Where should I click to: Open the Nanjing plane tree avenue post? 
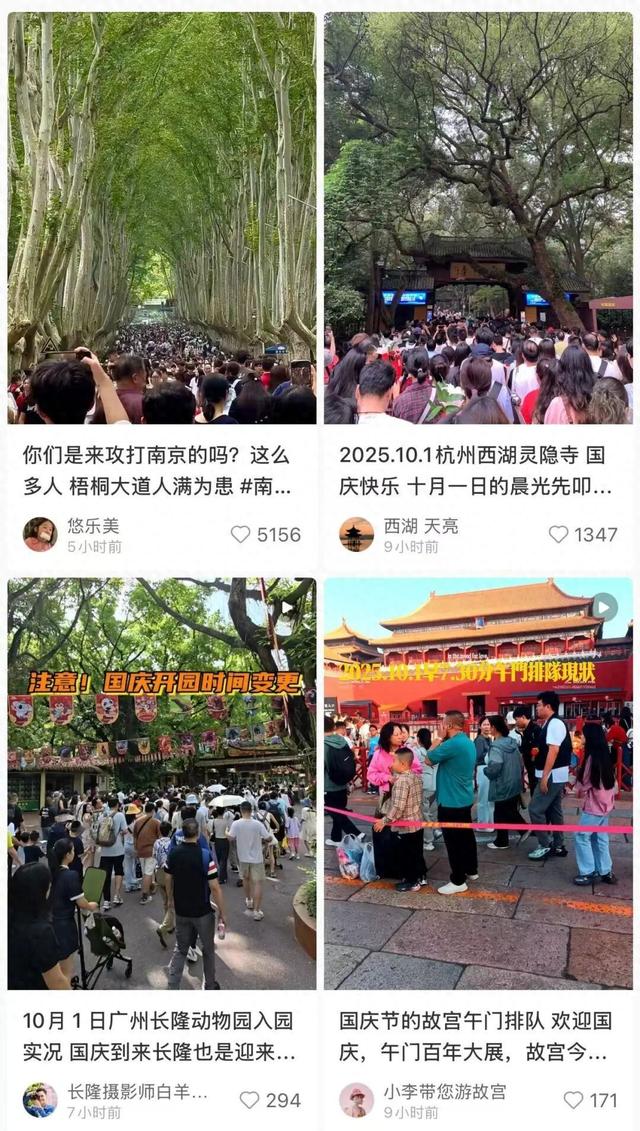pos(161,218)
